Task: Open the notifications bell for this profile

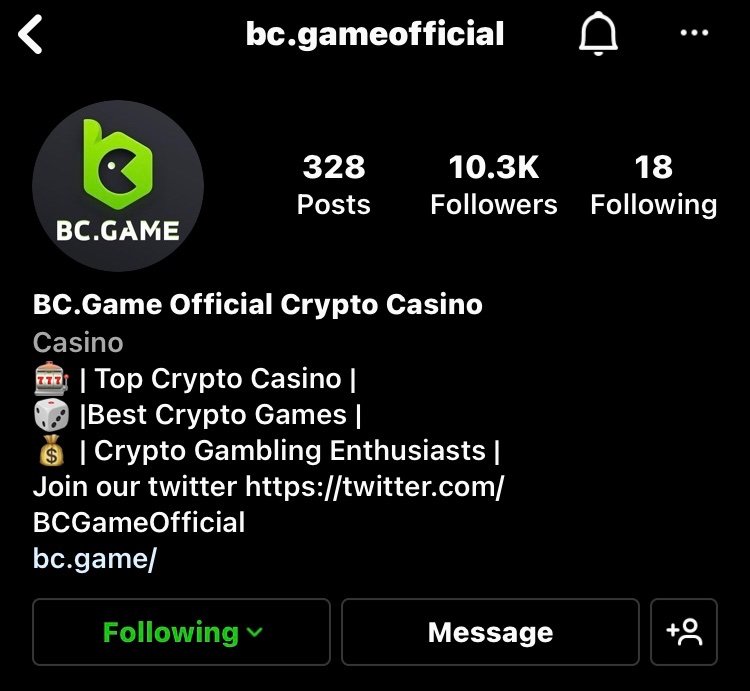Action: [x=598, y=36]
